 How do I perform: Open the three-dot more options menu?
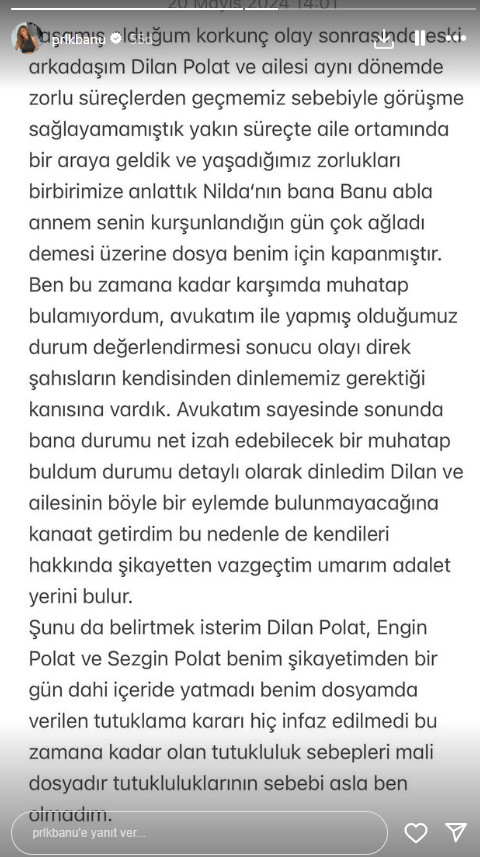click(x=455, y=38)
